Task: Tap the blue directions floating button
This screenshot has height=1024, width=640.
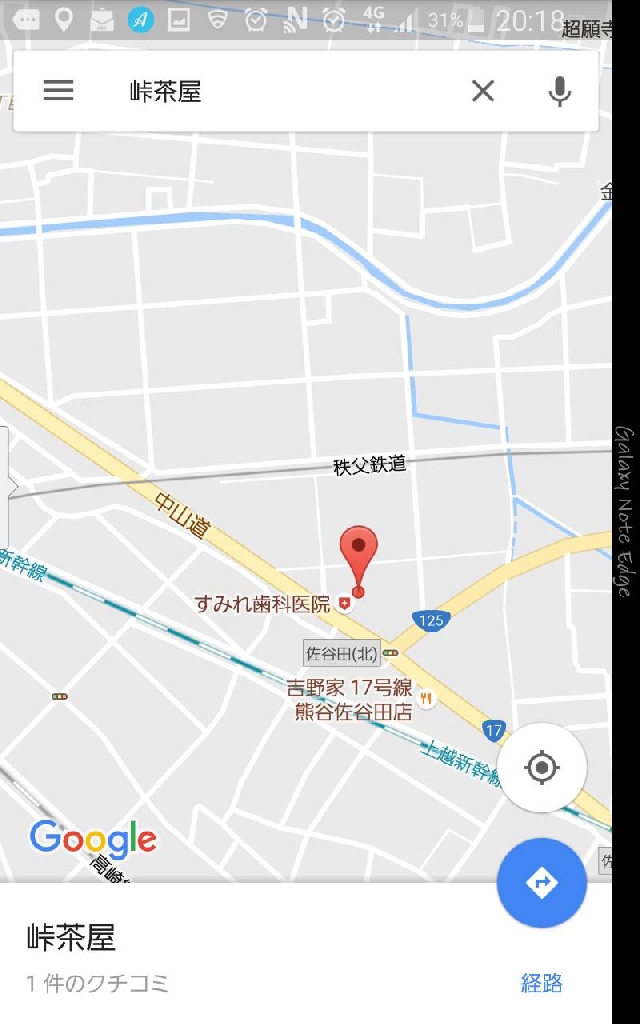Action: tap(542, 883)
